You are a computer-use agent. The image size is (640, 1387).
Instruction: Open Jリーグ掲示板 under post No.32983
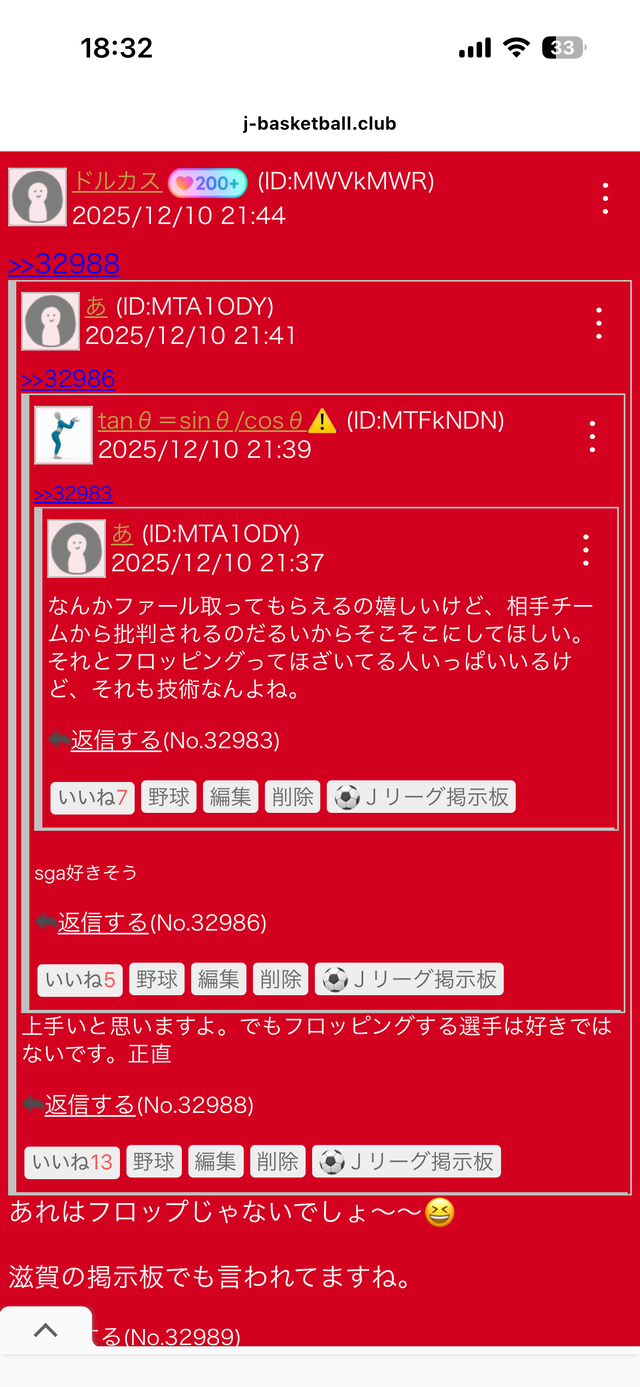pyautogui.click(x=421, y=797)
